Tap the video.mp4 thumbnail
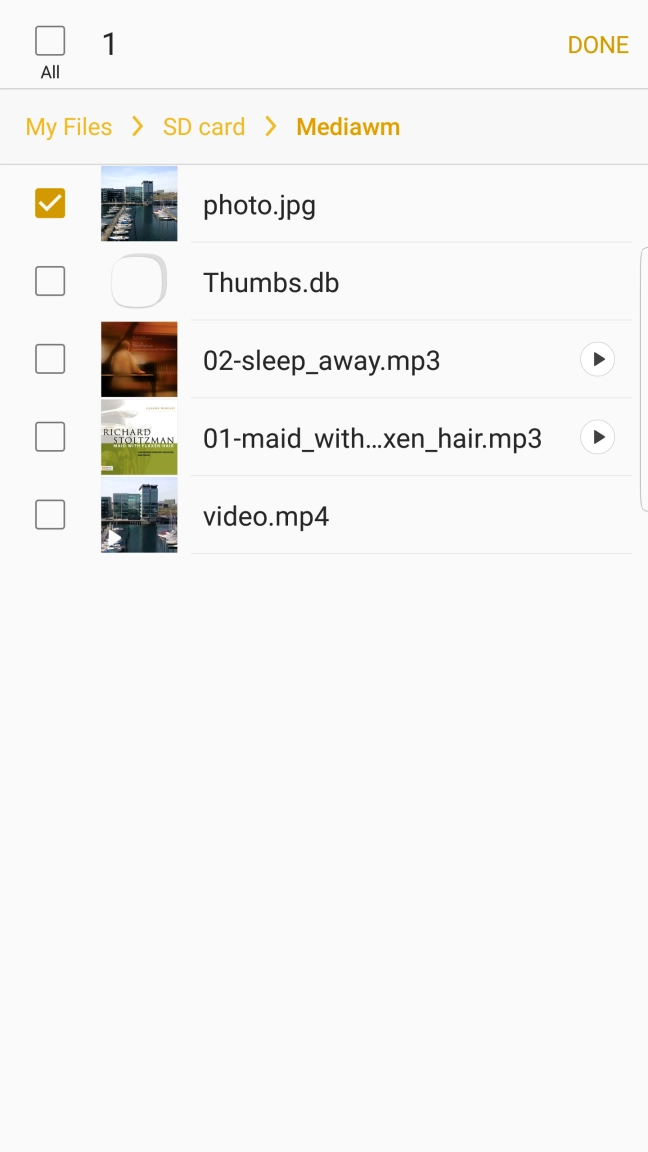The image size is (648, 1152). (139, 515)
